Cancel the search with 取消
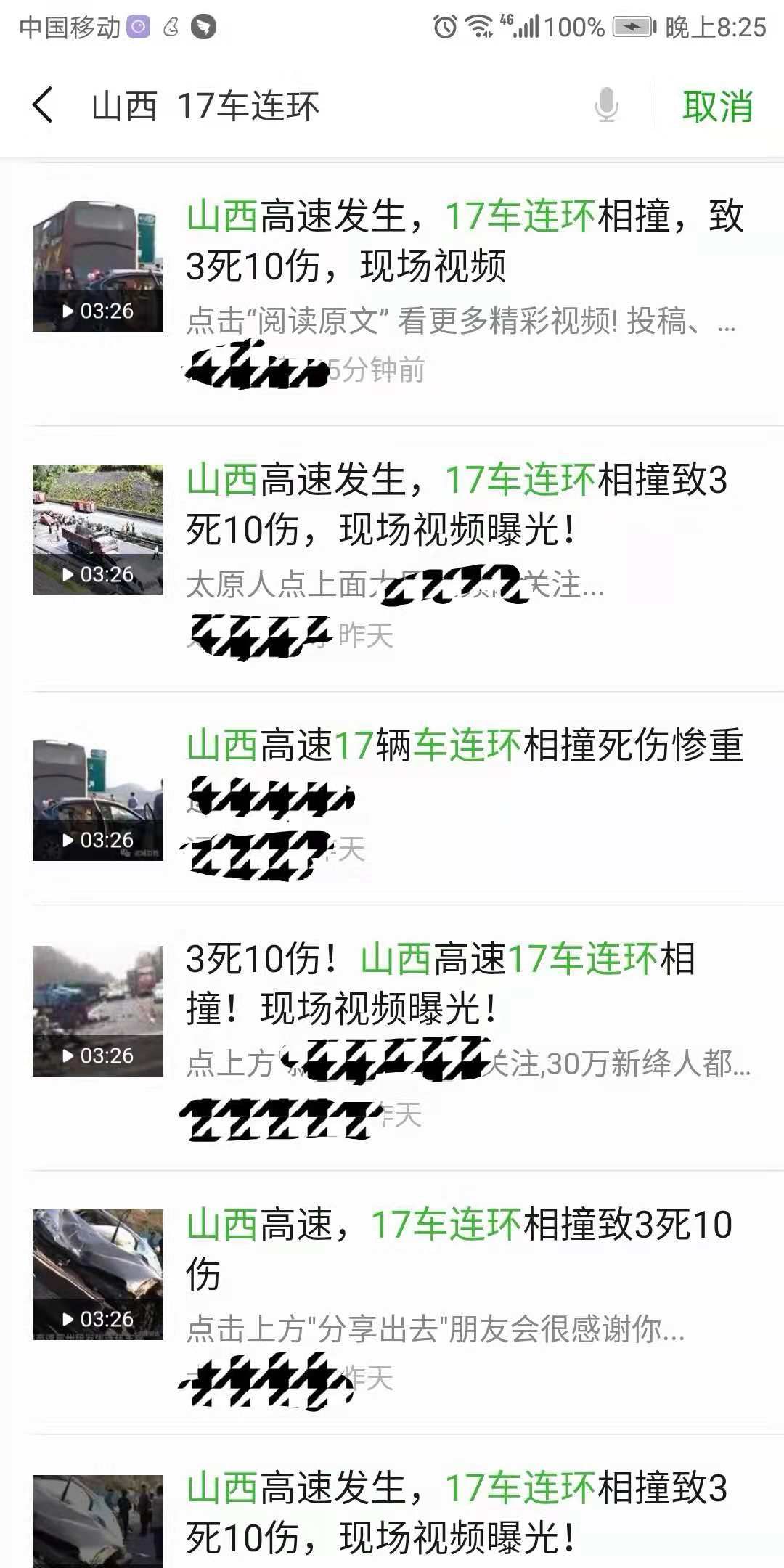The height and width of the screenshot is (1568, 784). pyautogui.click(x=717, y=107)
